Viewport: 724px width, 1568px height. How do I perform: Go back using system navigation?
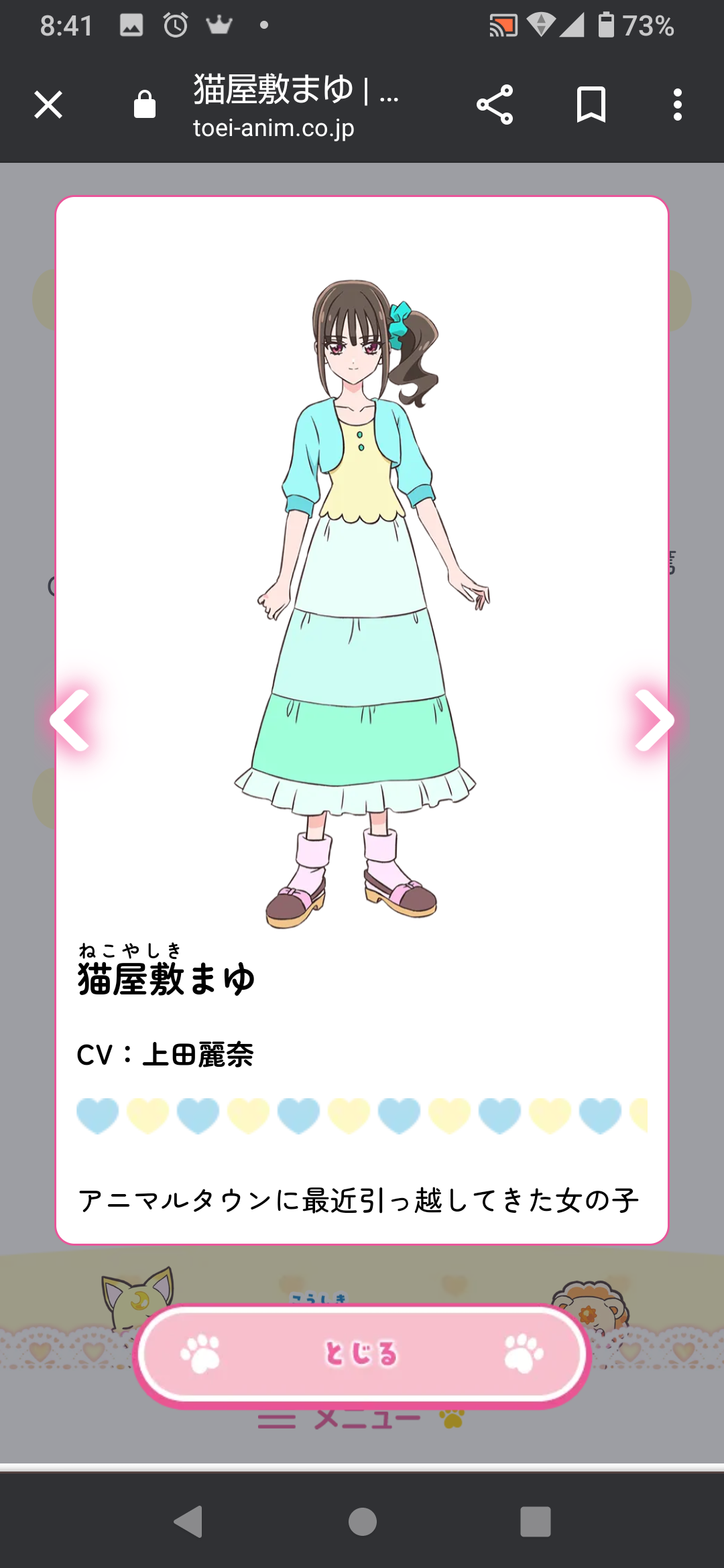point(188,1521)
